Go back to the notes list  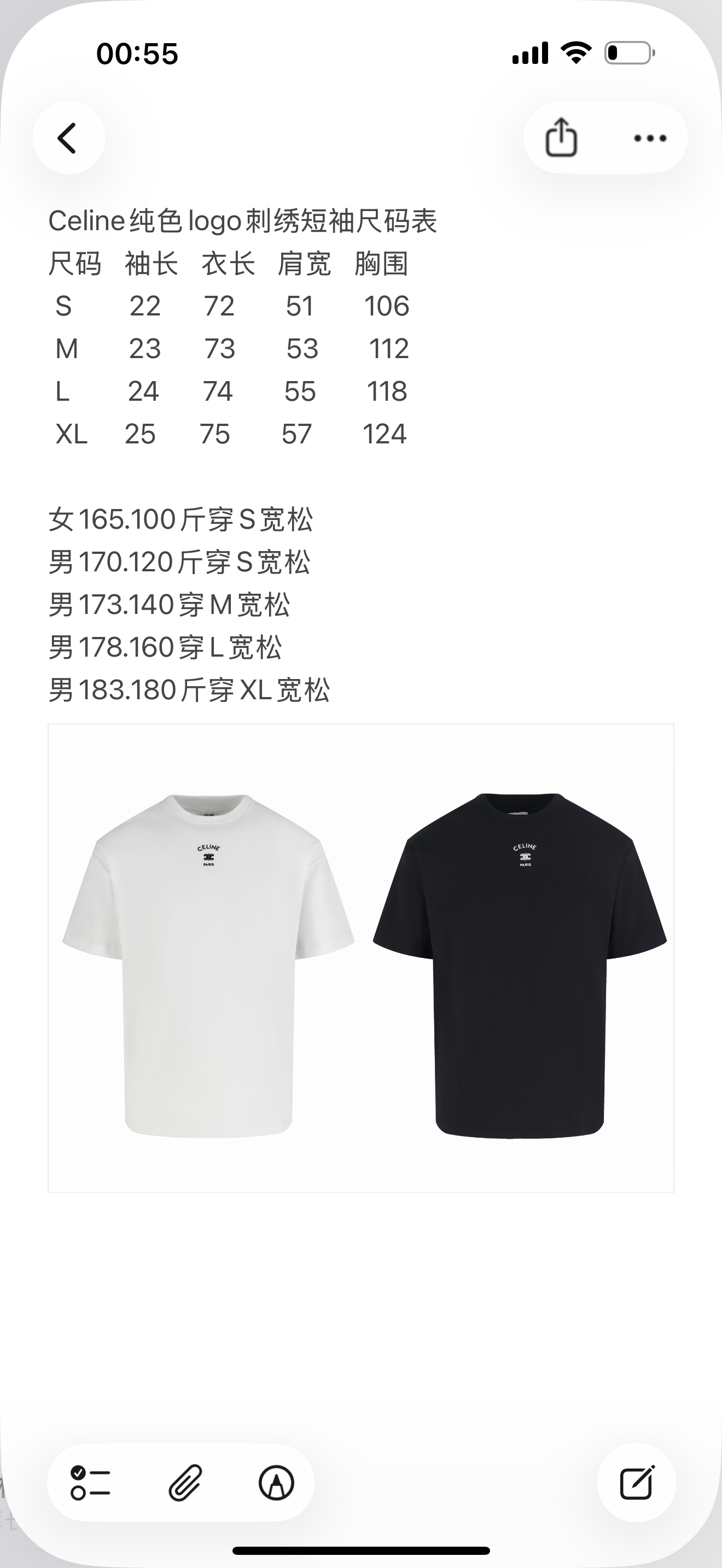[x=68, y=138]
